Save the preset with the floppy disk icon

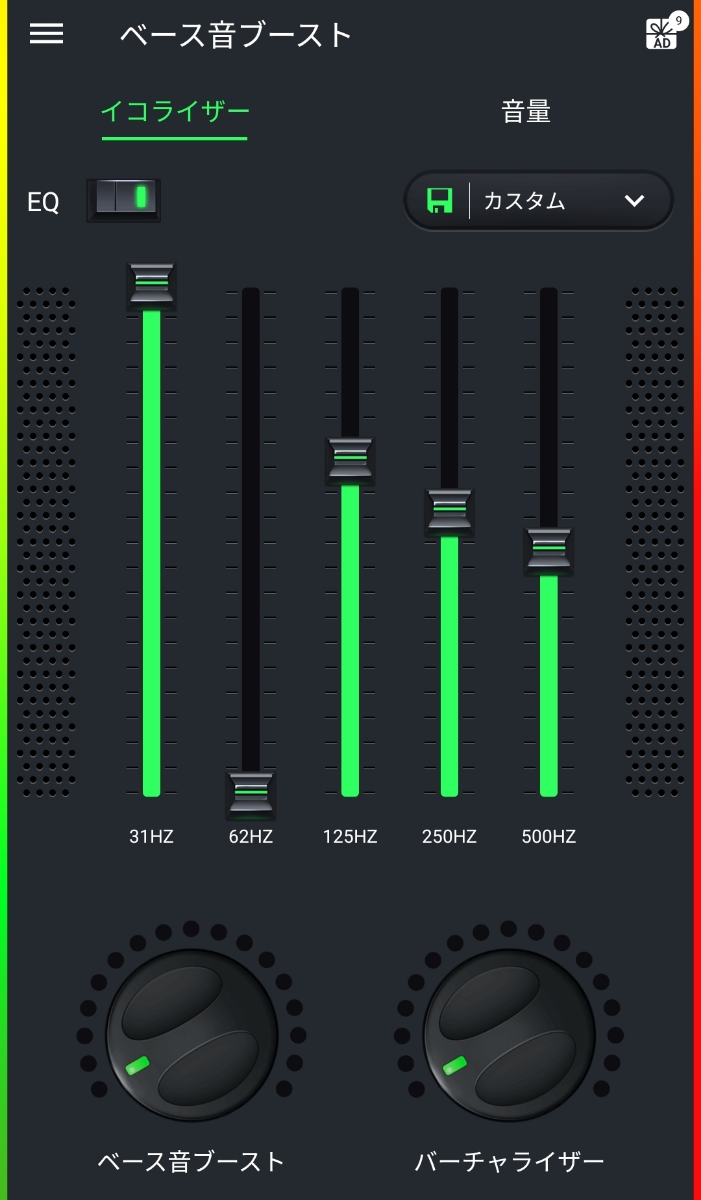[x=439, y=201]
